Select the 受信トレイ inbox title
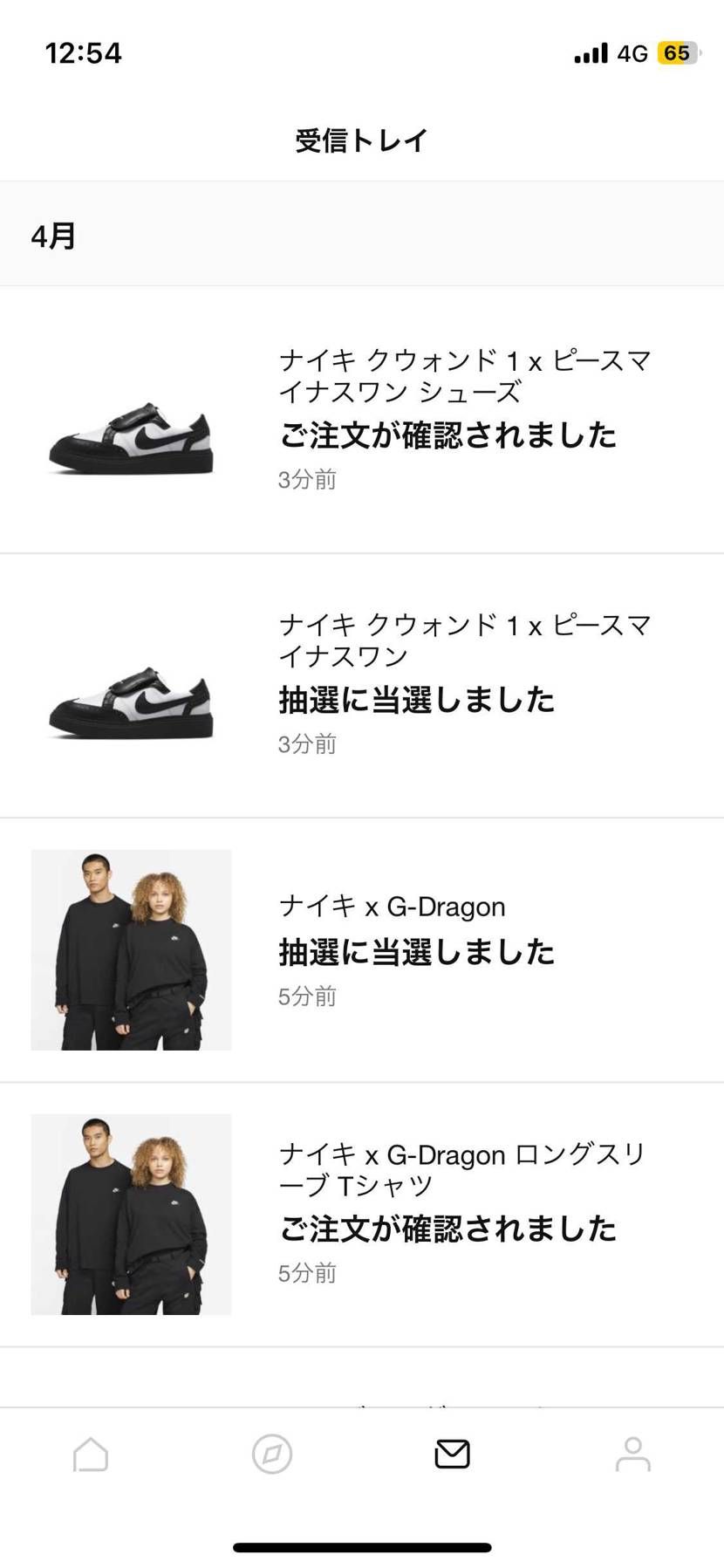Screen dimensions: 724x1568 tap(361, 139)
